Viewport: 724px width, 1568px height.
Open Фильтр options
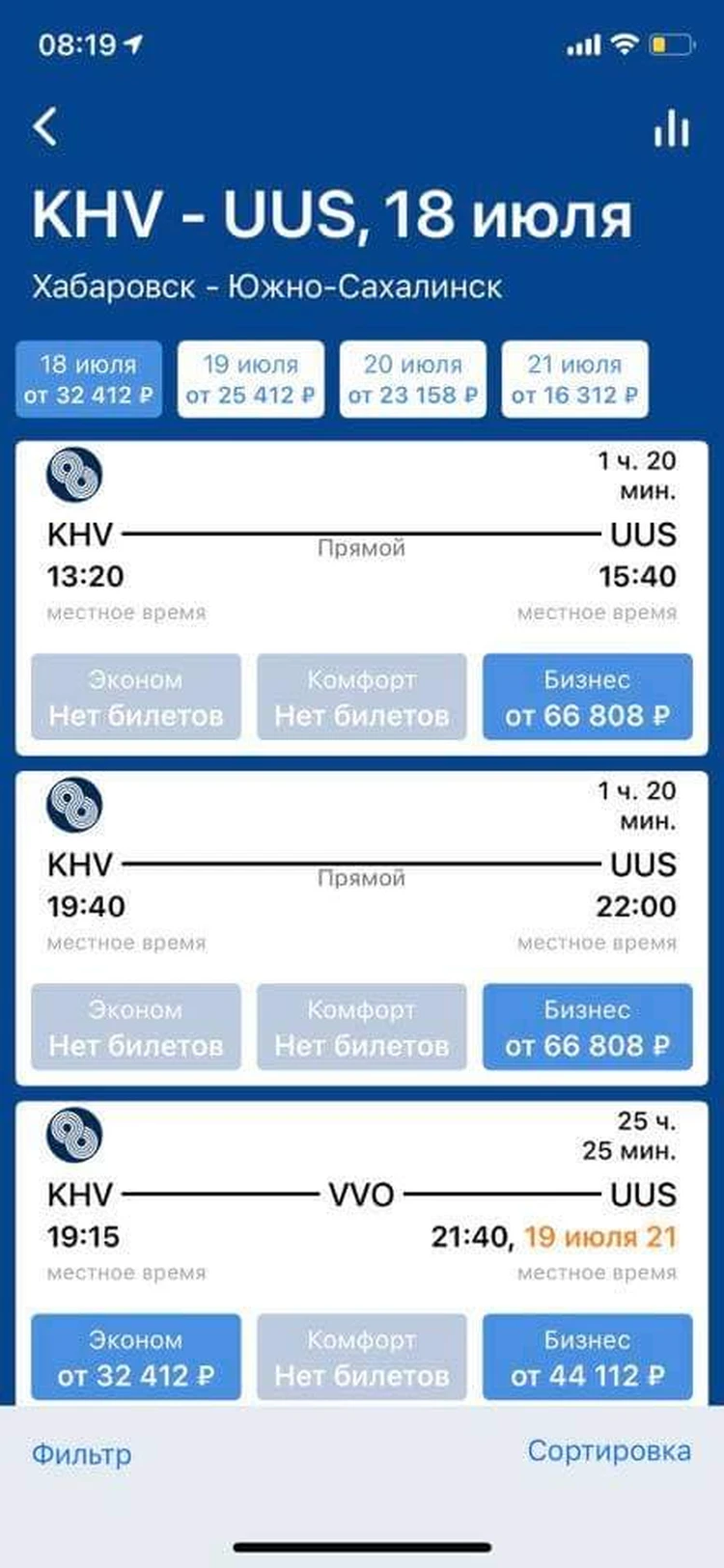pos(82,1454)
